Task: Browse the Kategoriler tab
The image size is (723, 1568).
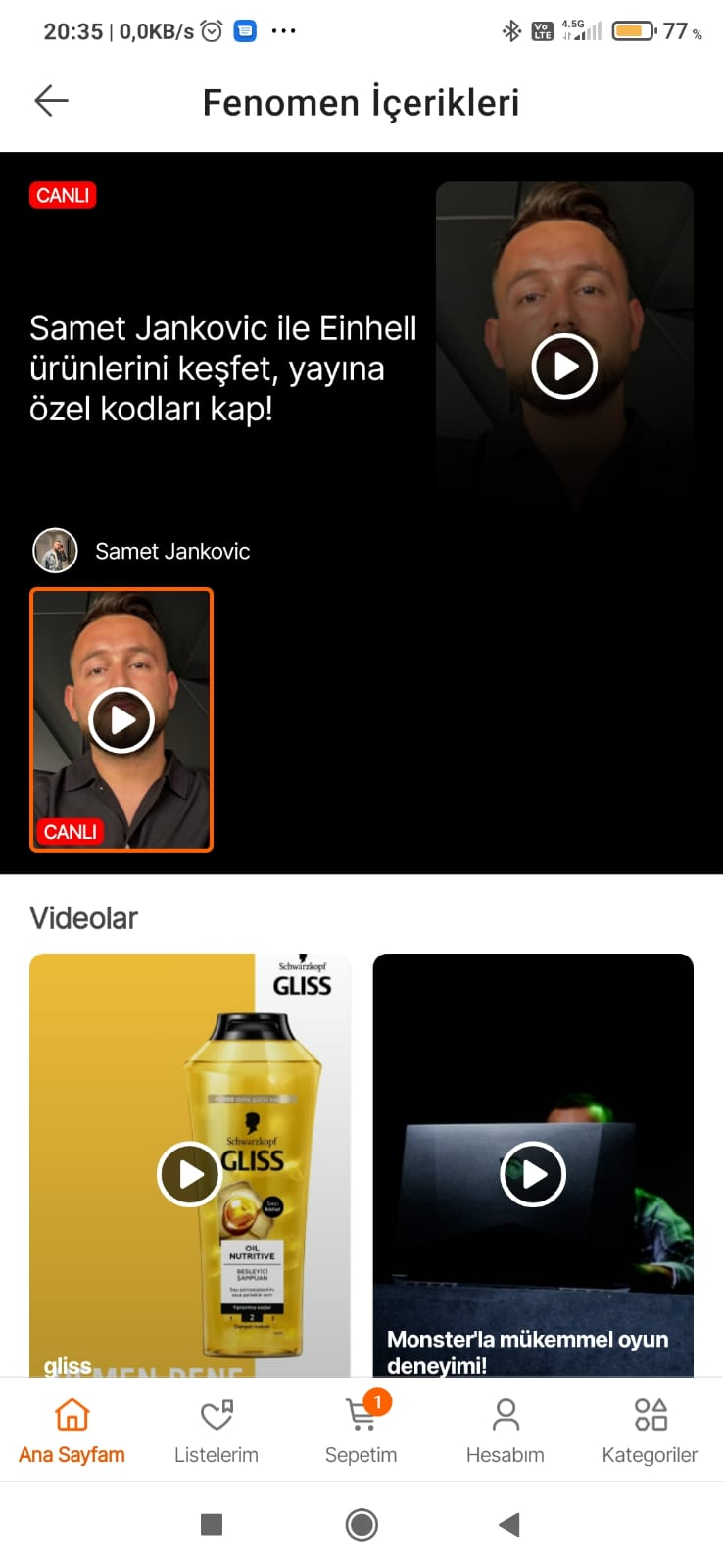Action: 650,1431
